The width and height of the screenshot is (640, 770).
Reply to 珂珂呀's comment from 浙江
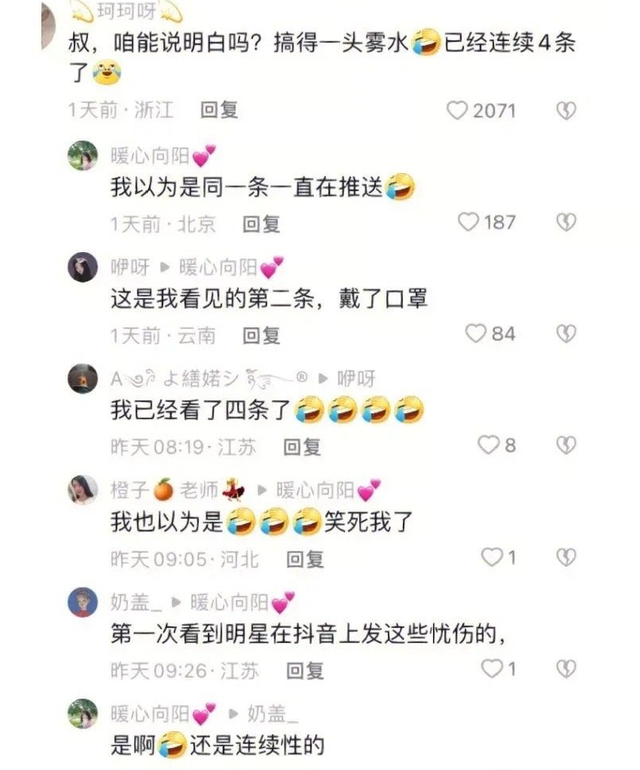[x=219, y=110]
